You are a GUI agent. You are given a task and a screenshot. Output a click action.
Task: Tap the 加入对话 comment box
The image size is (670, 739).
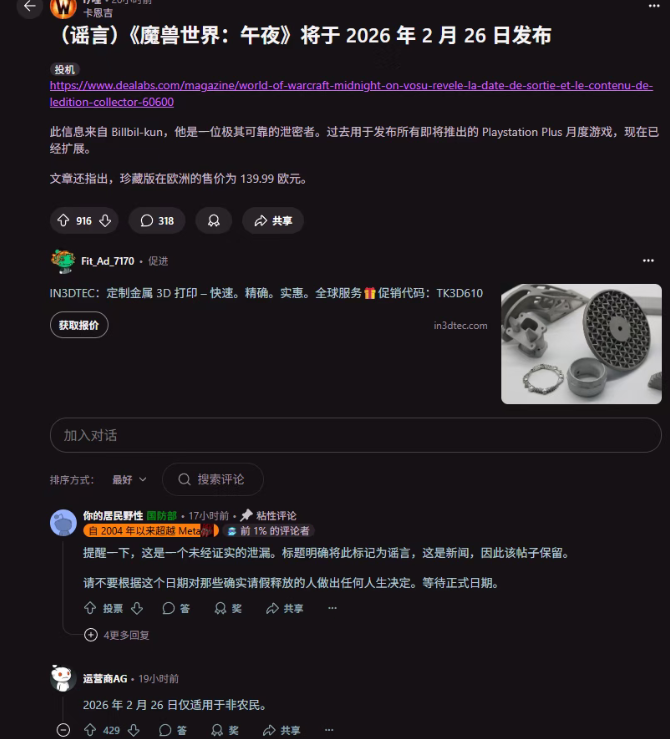[x=355, y=435]
